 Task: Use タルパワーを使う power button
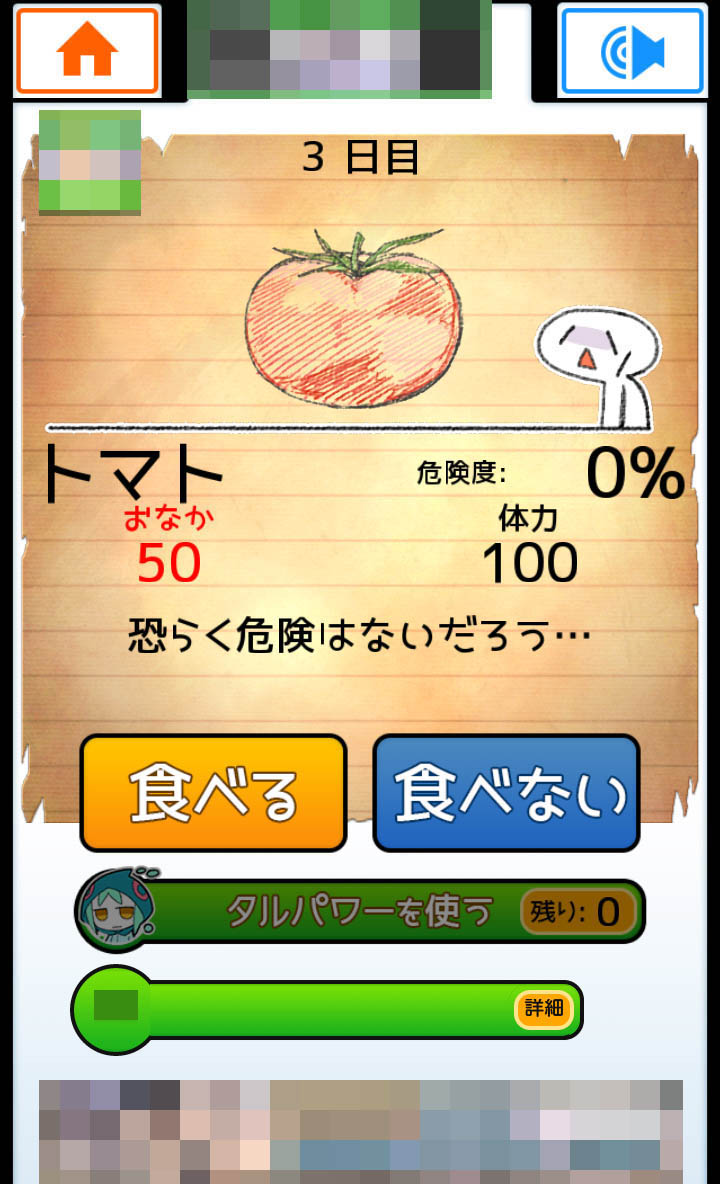click(360, 911)
